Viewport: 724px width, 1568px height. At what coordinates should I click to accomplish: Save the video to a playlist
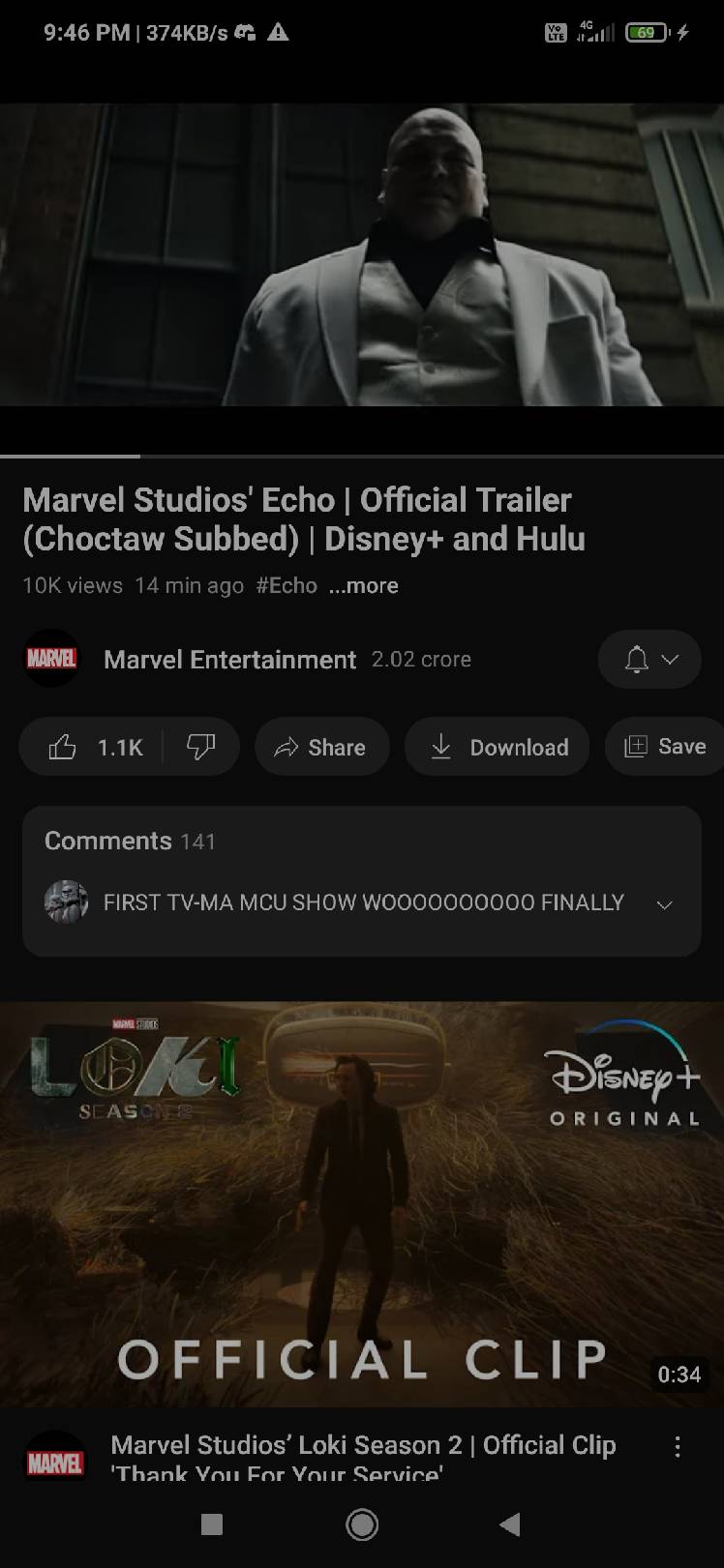(x=664, y=747)
